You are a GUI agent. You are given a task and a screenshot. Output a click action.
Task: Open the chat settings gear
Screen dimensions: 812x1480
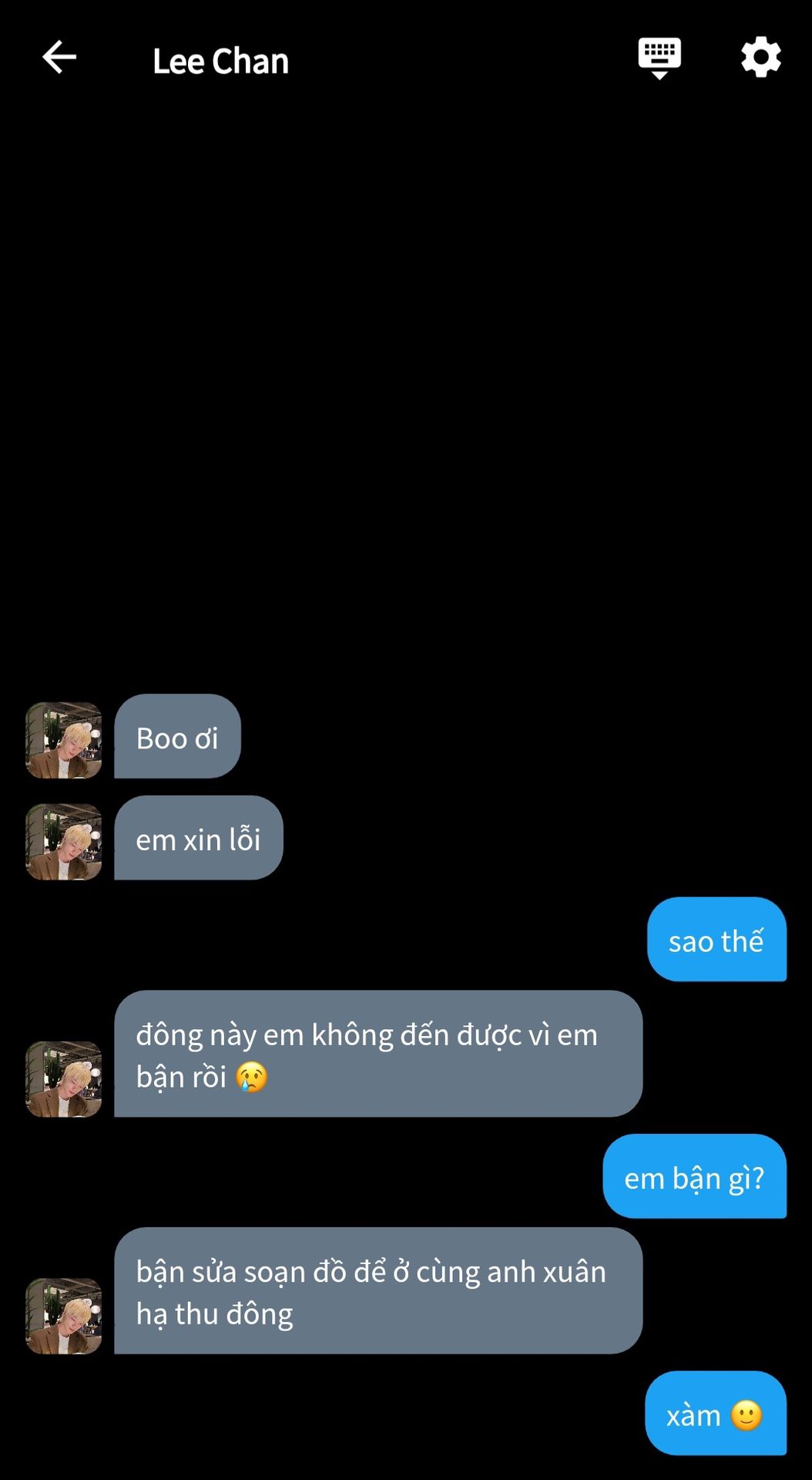click(761, 57)
